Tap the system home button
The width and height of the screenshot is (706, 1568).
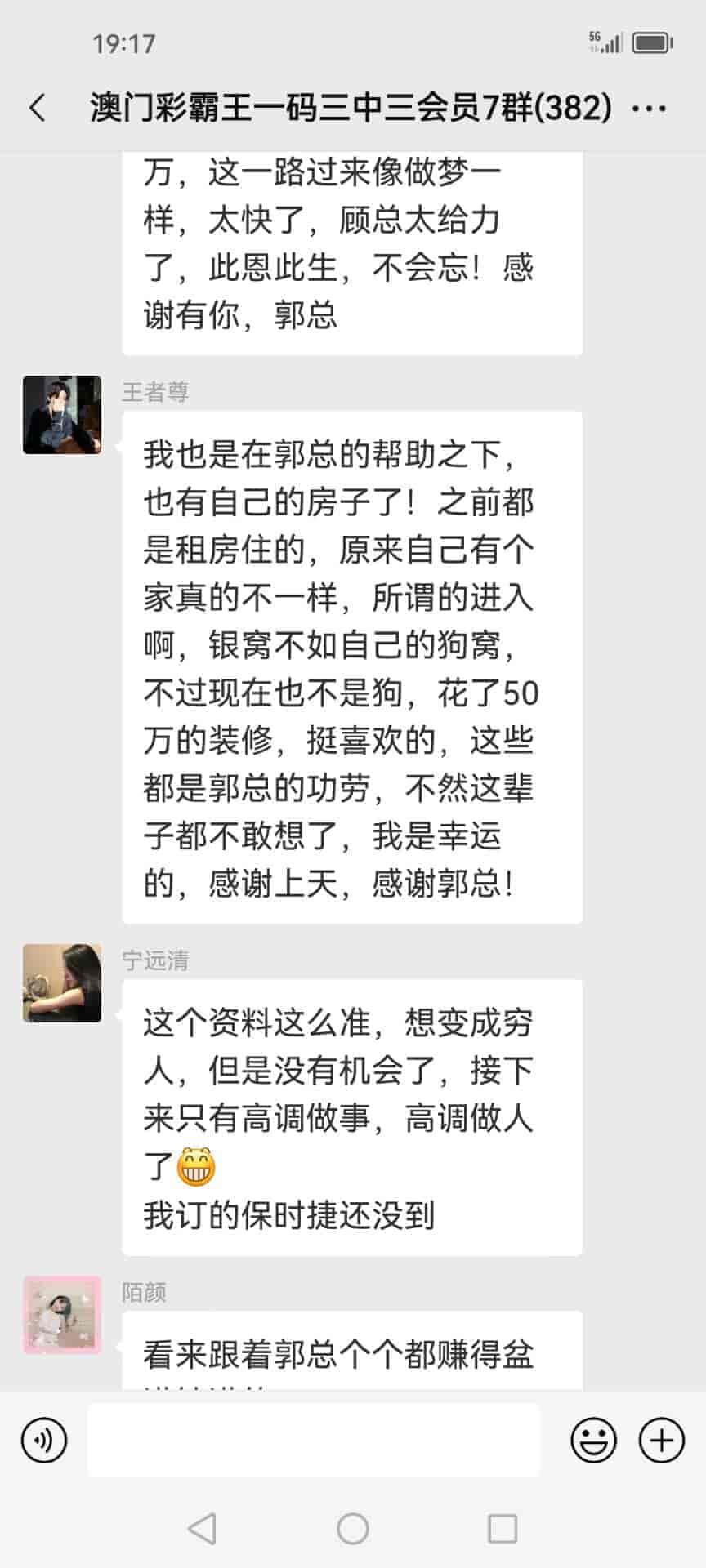353,1528
